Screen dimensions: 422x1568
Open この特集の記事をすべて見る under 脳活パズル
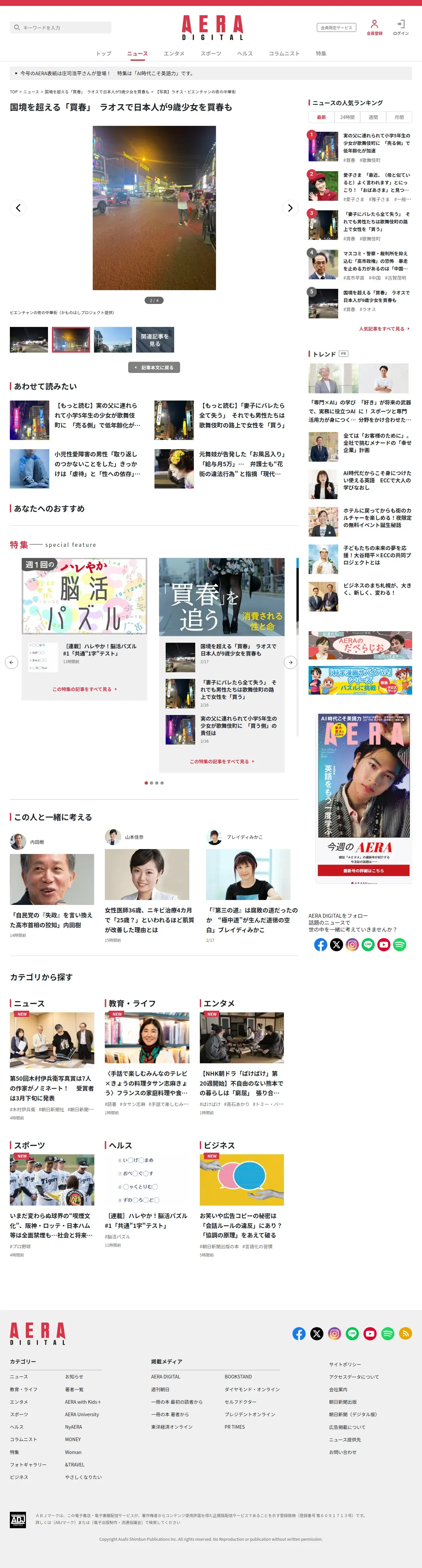pyautogui.click(x=85, y=689)
